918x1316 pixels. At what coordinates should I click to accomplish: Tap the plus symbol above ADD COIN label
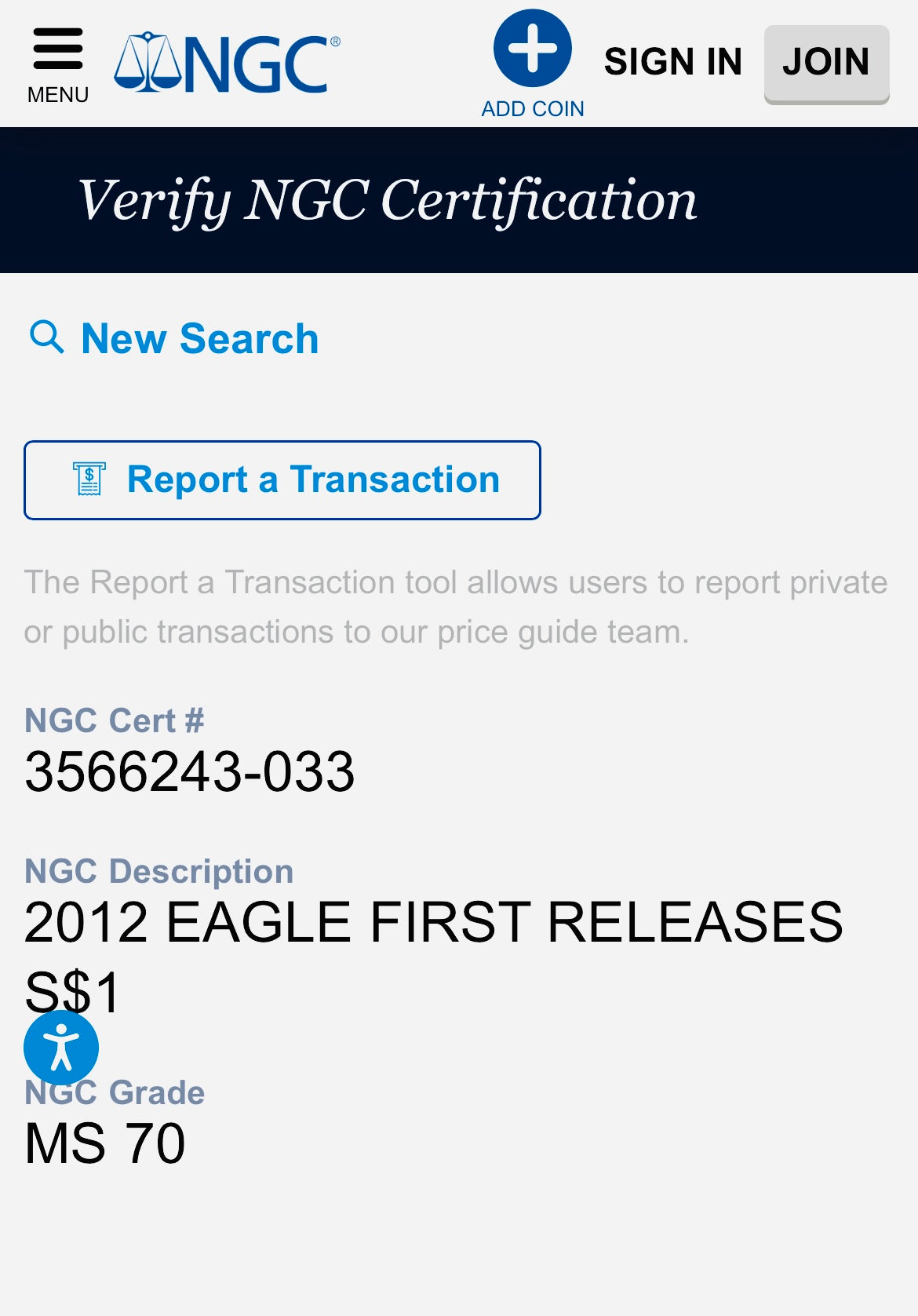[533, 47]
